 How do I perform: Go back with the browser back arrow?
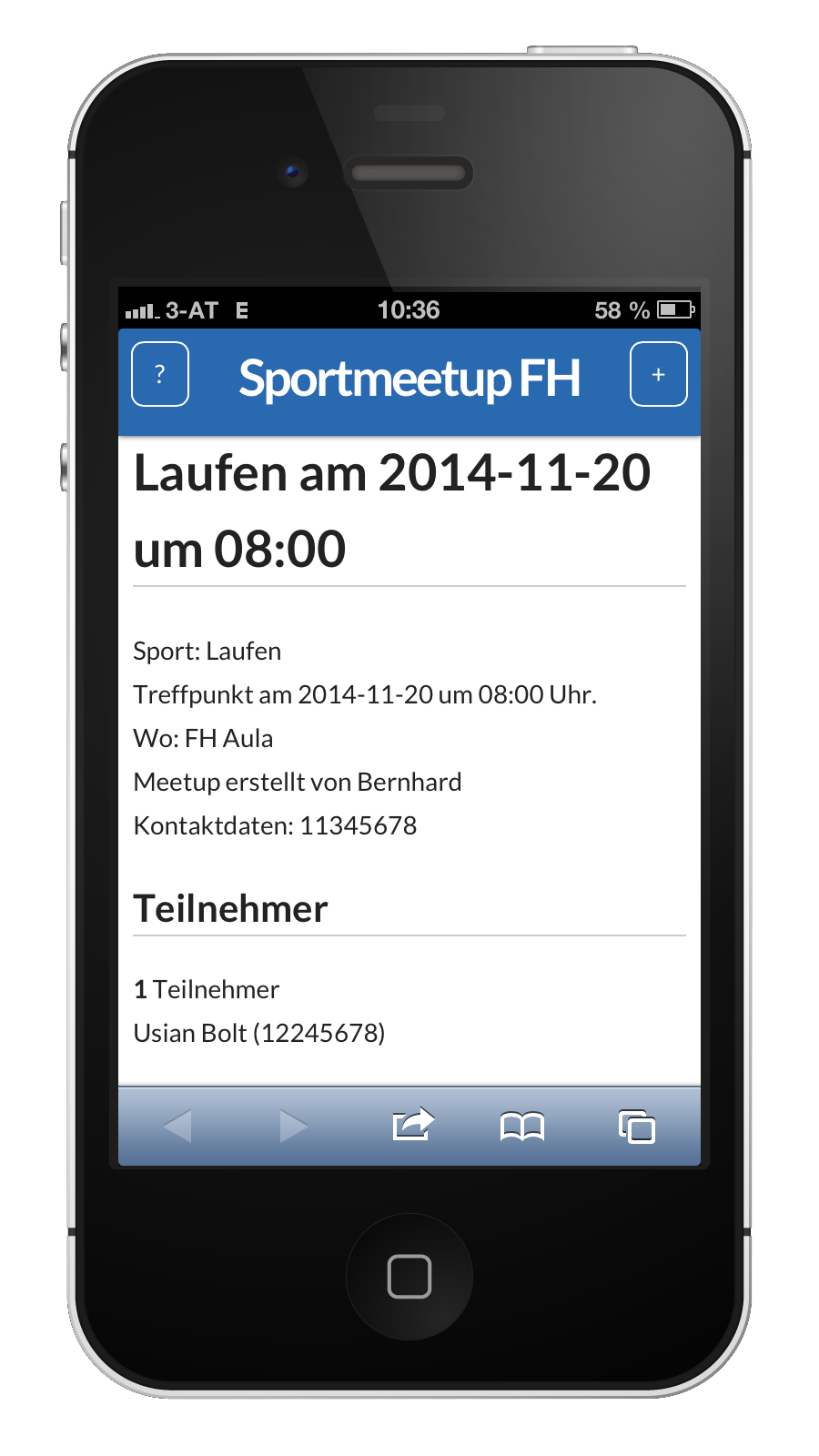tap(177, 1127)
